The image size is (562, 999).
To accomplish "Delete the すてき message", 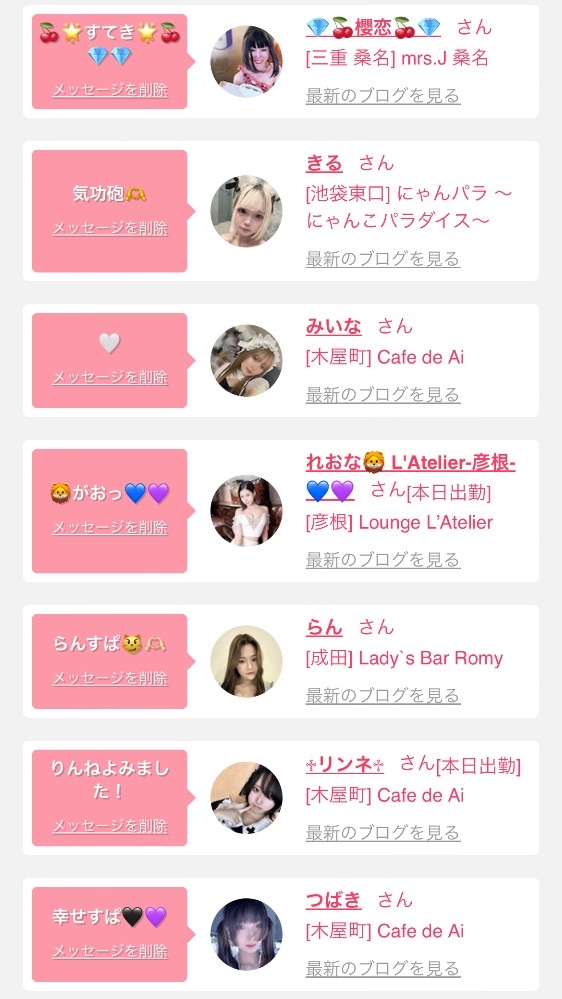I will pyautogui.click(x=110, y=90).
